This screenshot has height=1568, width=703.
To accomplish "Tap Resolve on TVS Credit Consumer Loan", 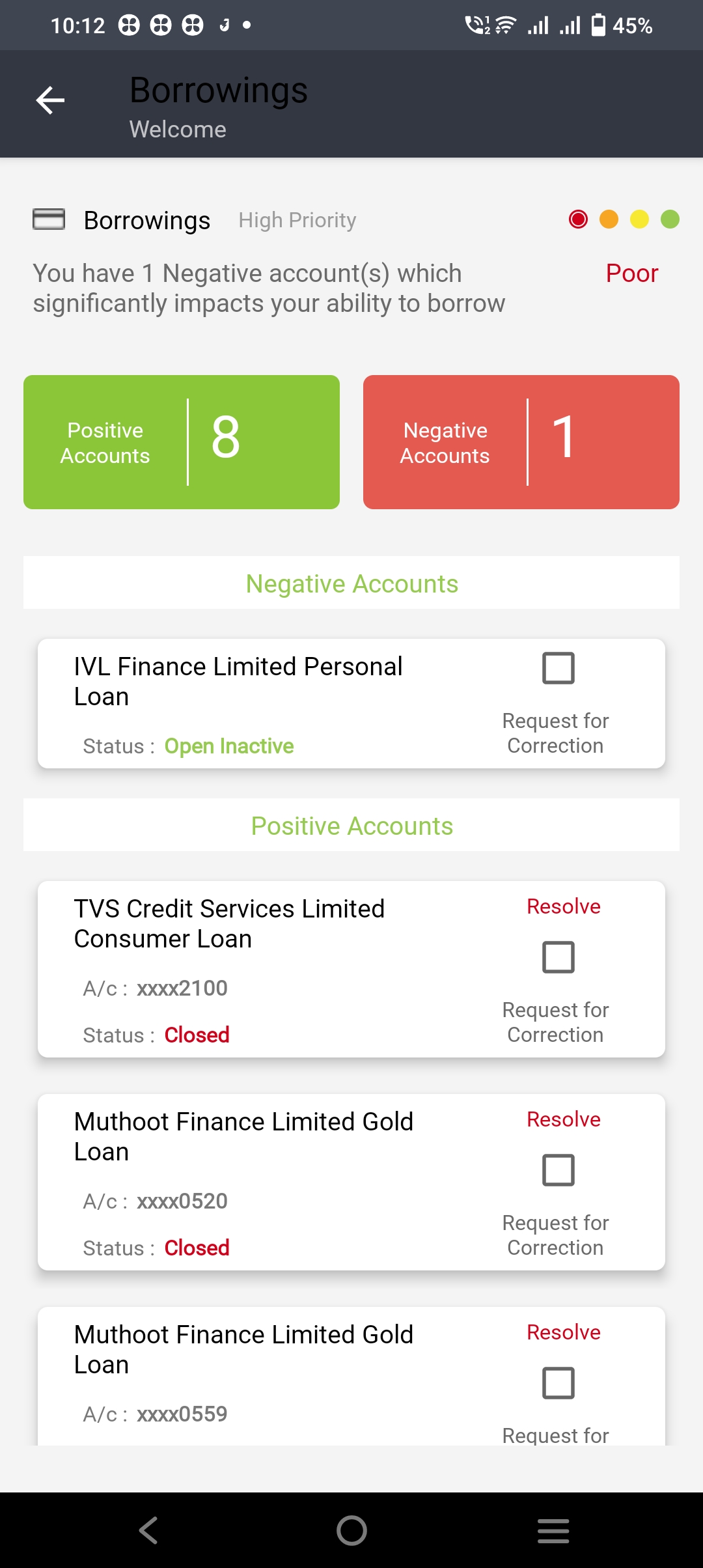I will point(563,906).
